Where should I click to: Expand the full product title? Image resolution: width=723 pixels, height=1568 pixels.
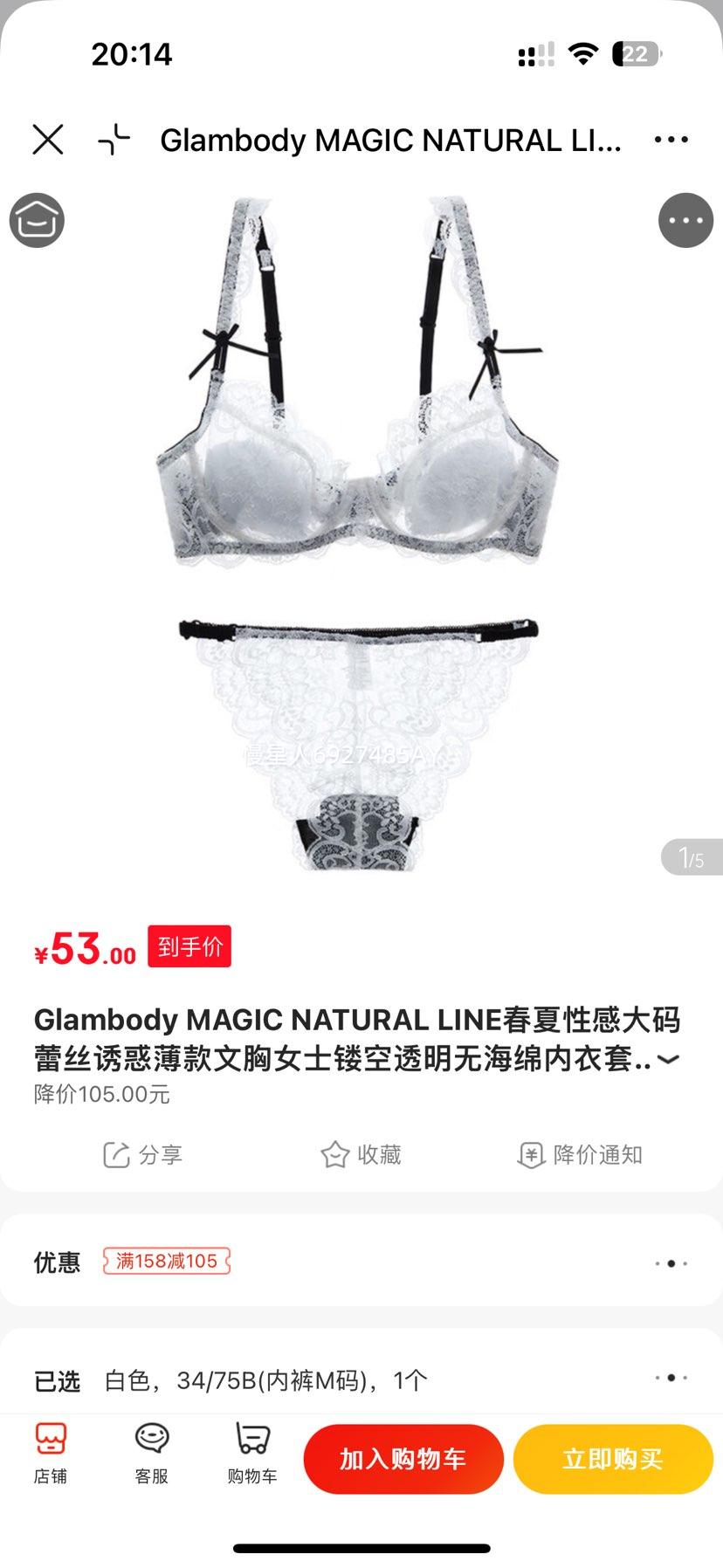(668, 1060)
